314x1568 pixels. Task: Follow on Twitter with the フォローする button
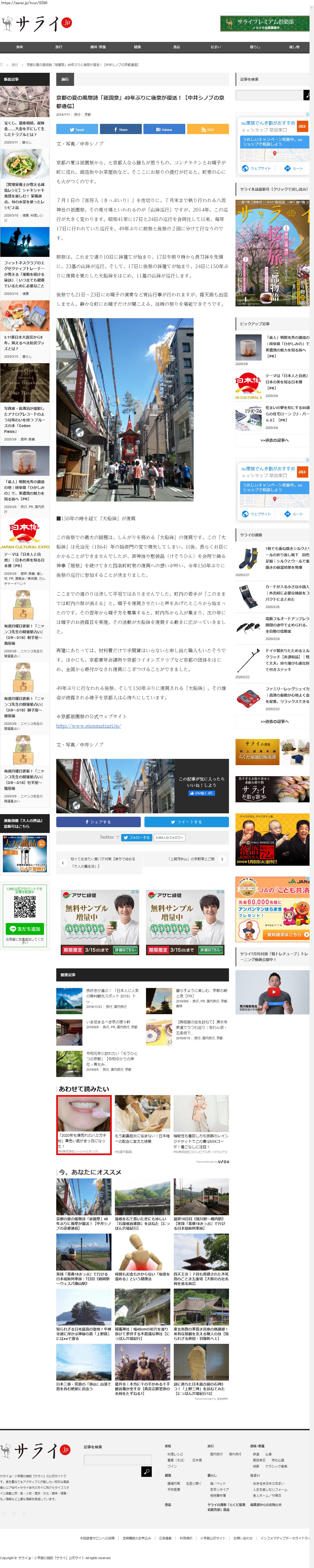coord(136,838)
